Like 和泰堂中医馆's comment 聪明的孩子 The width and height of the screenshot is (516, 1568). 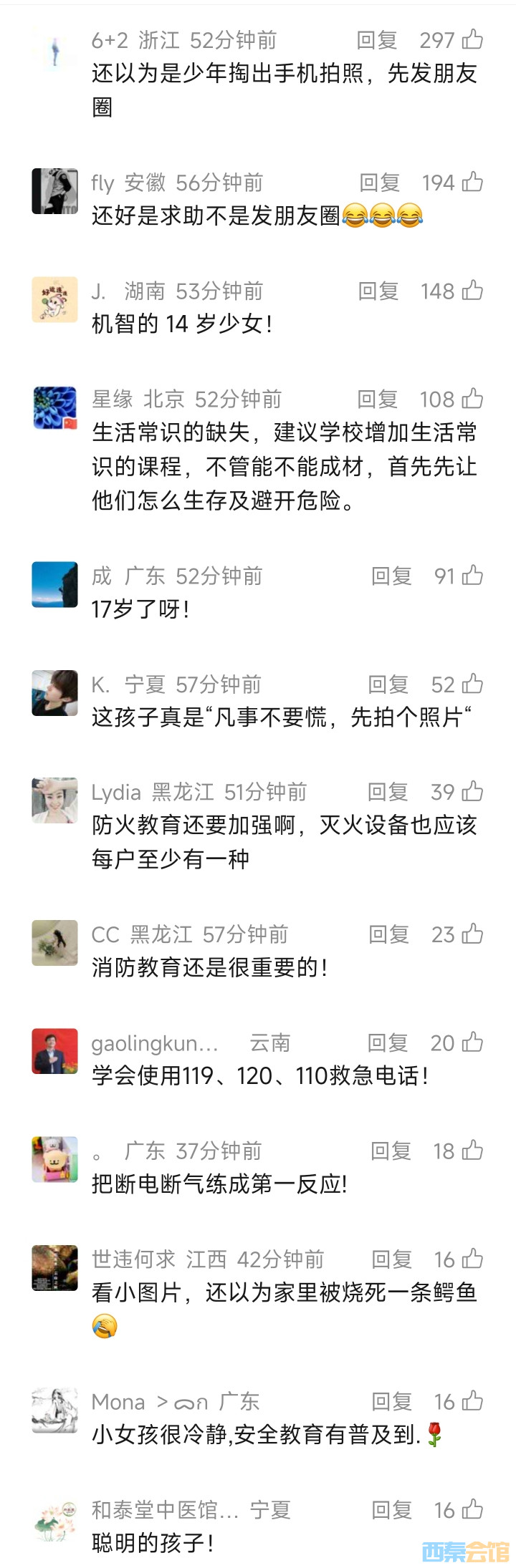pos(472,1509)
